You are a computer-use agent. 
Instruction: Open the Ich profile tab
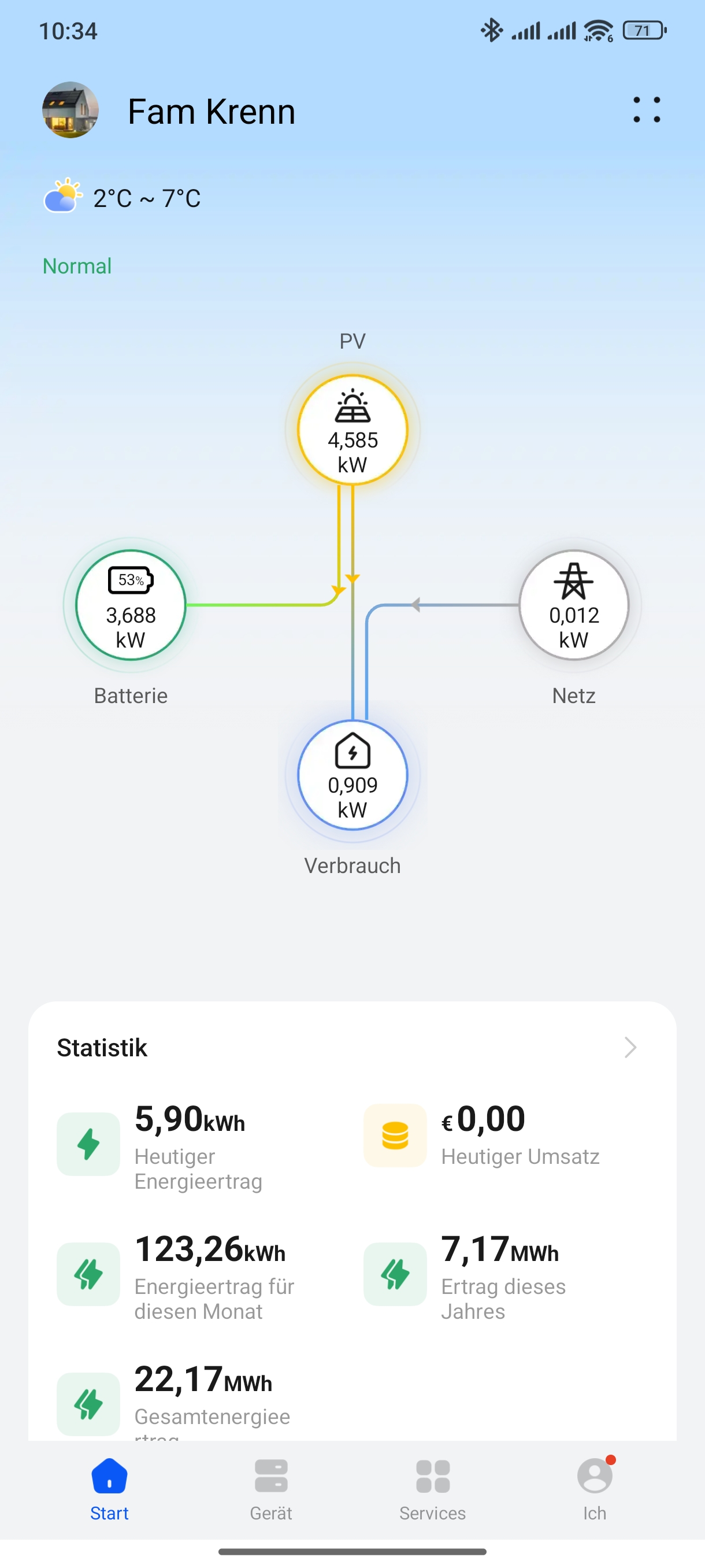coord(594,1488)
